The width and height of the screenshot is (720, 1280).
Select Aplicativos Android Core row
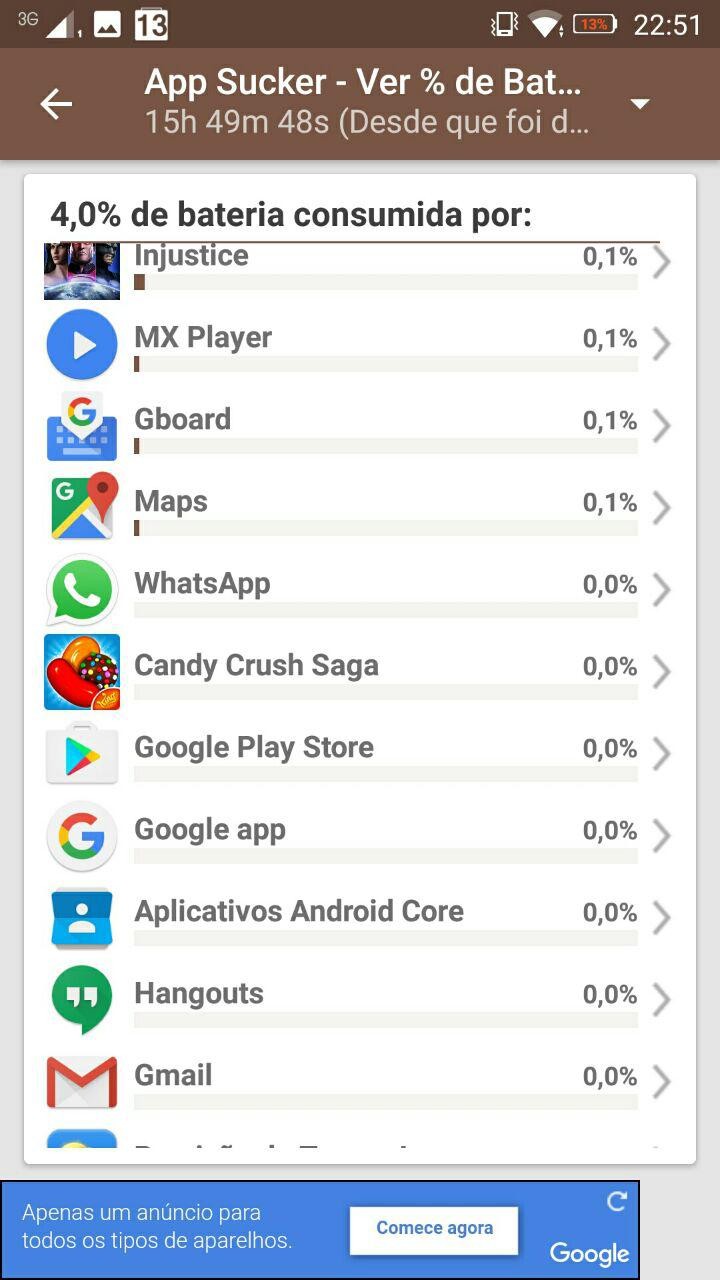coord(360,918)
